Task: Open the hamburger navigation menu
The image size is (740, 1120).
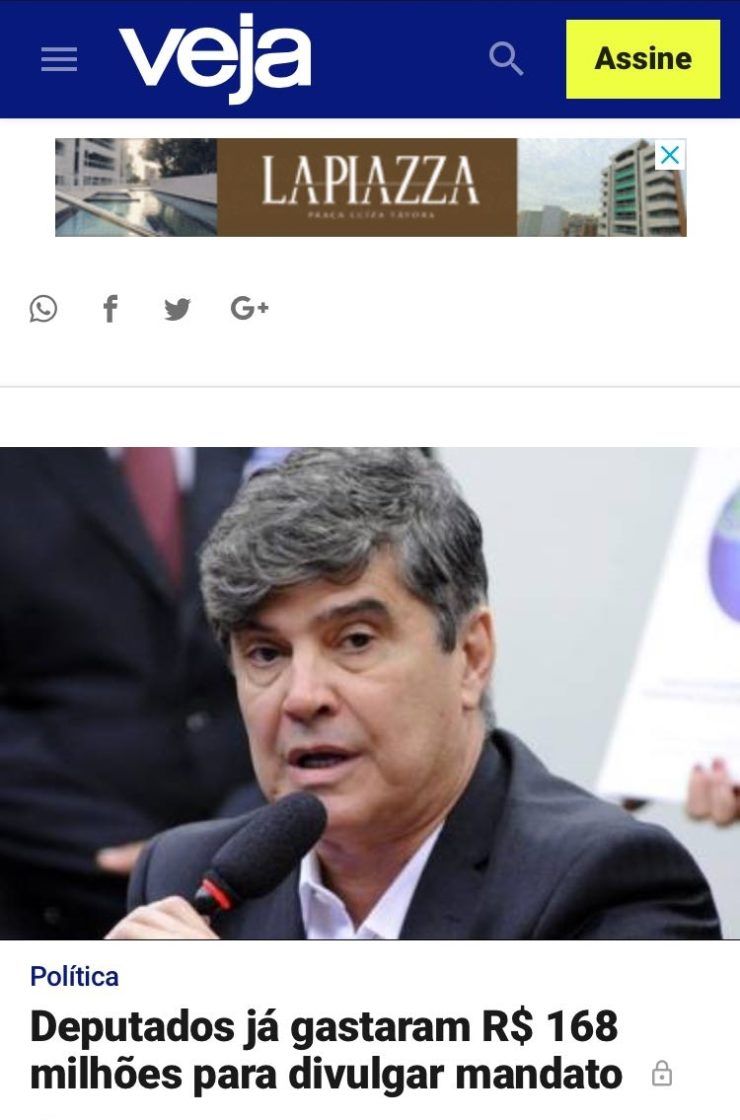Action: tap(59, 60)
